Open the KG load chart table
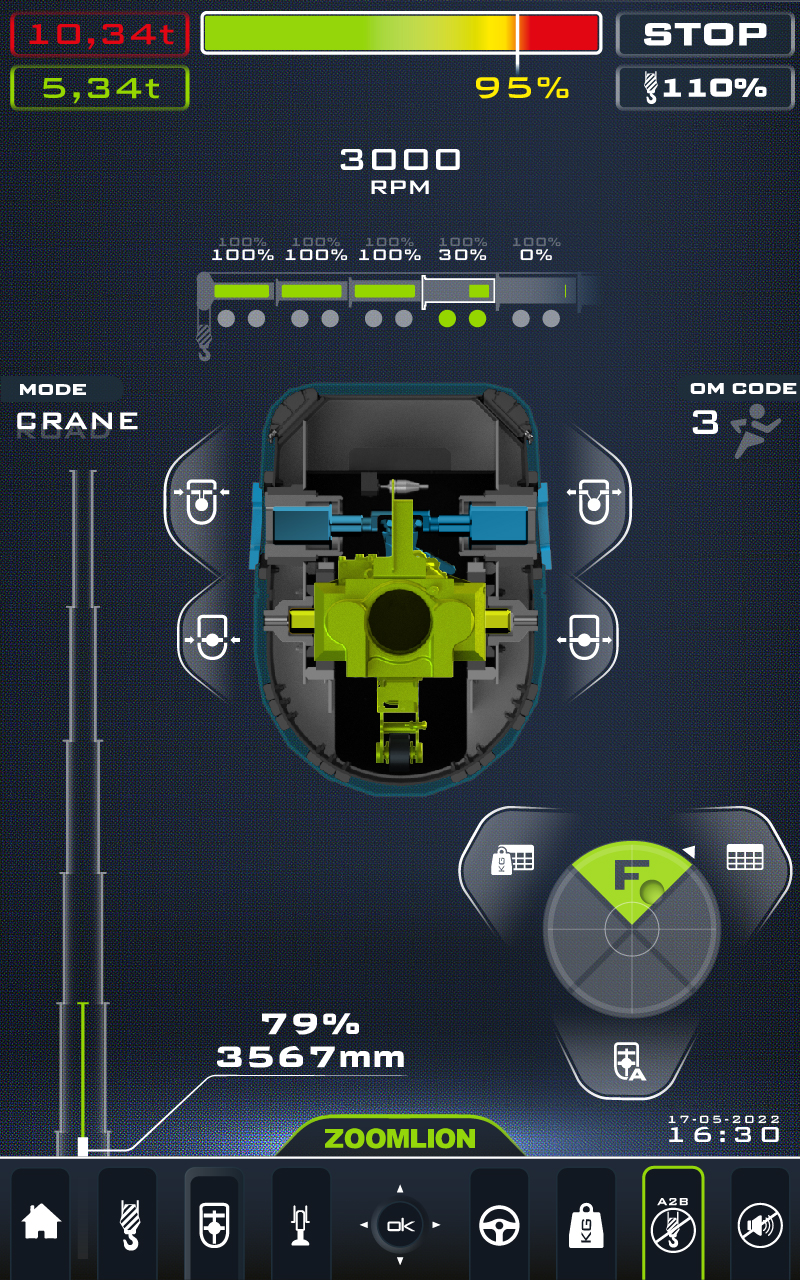This screenshot has height=1280, width=800. (511, 858)
